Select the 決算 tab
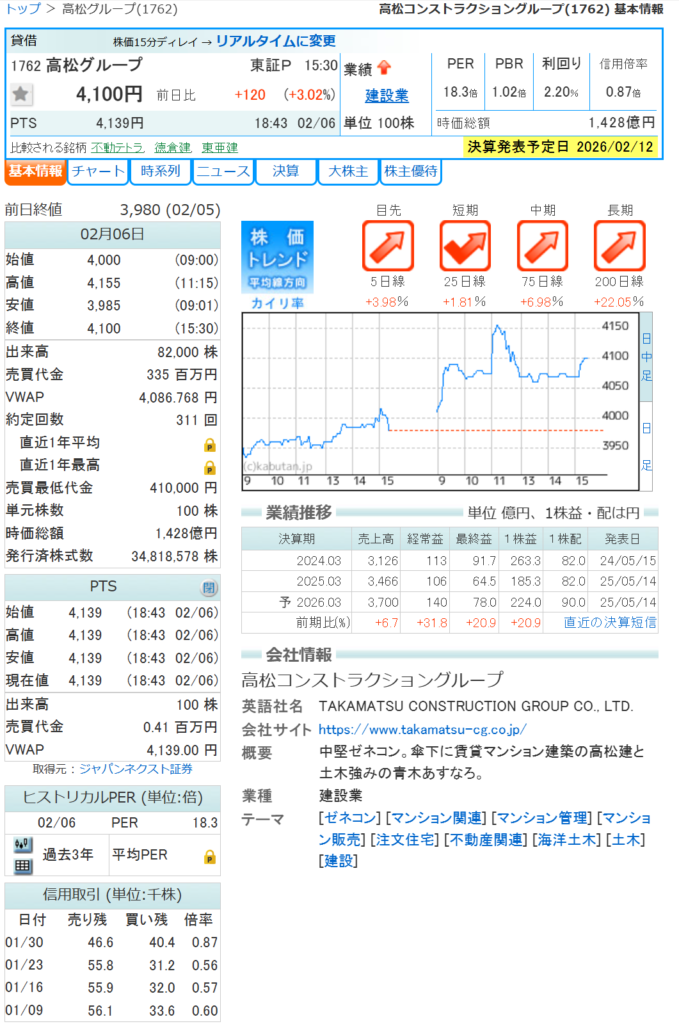This screenshot has width=679, height=1024. click(x=285, y=171)
